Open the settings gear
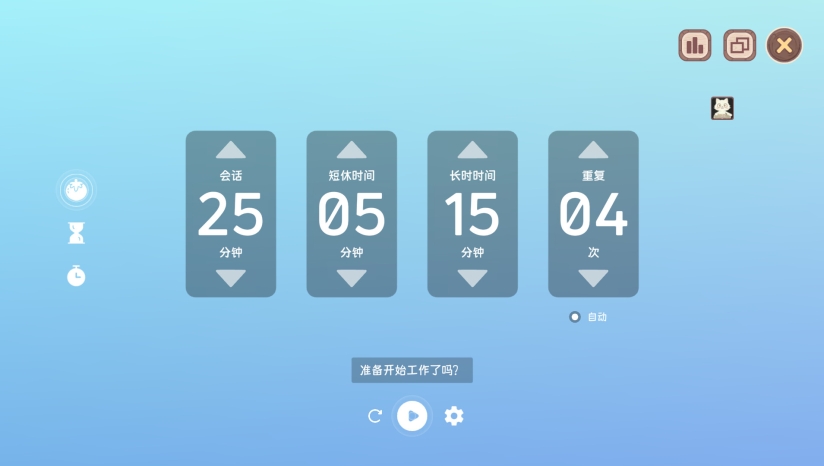Screen dimensions: 824x466 (454, 416)
